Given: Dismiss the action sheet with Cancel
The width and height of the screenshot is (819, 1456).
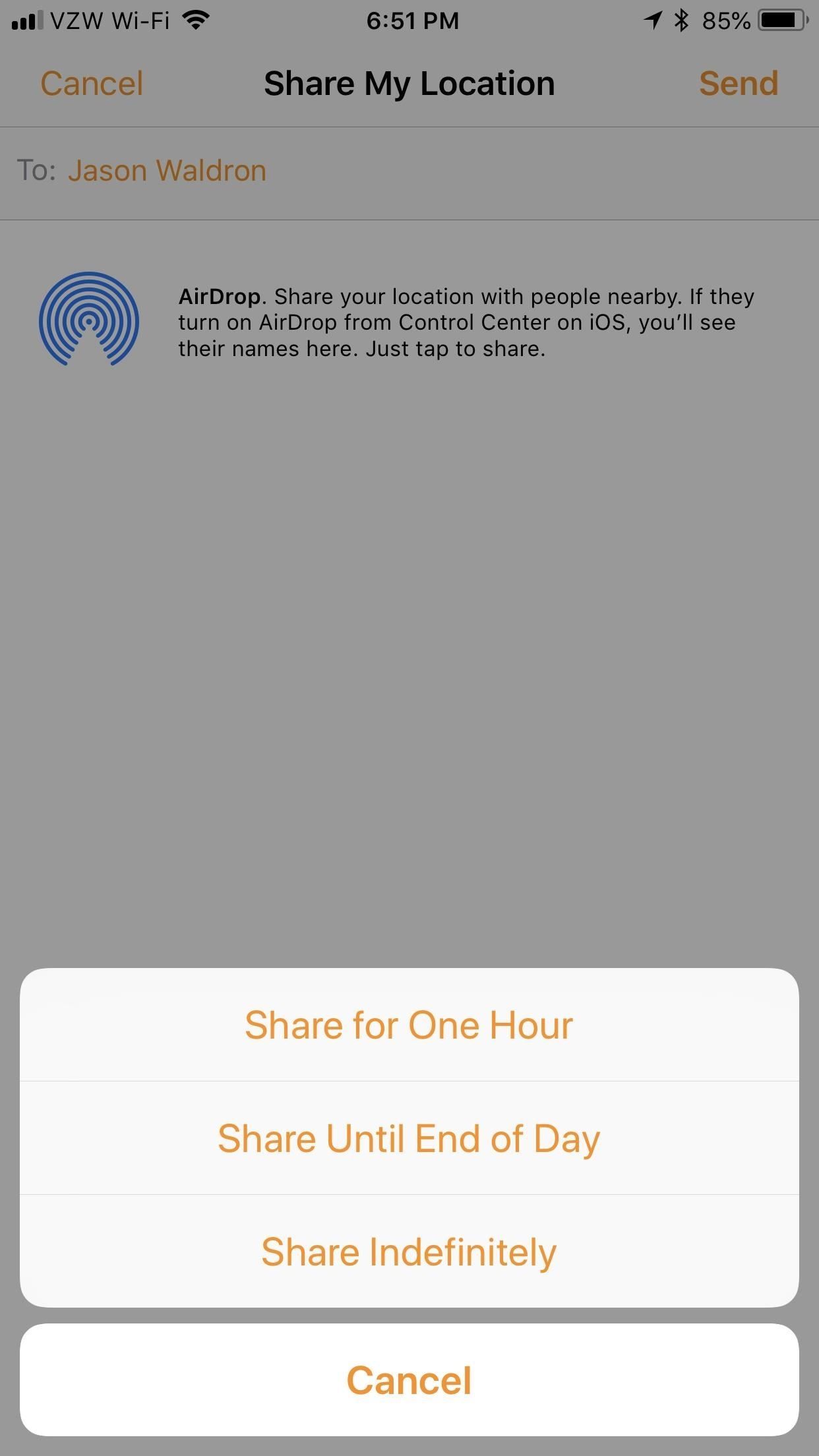Looking at the screenshot, I should pyautogui.click(x=409, y=1380).
